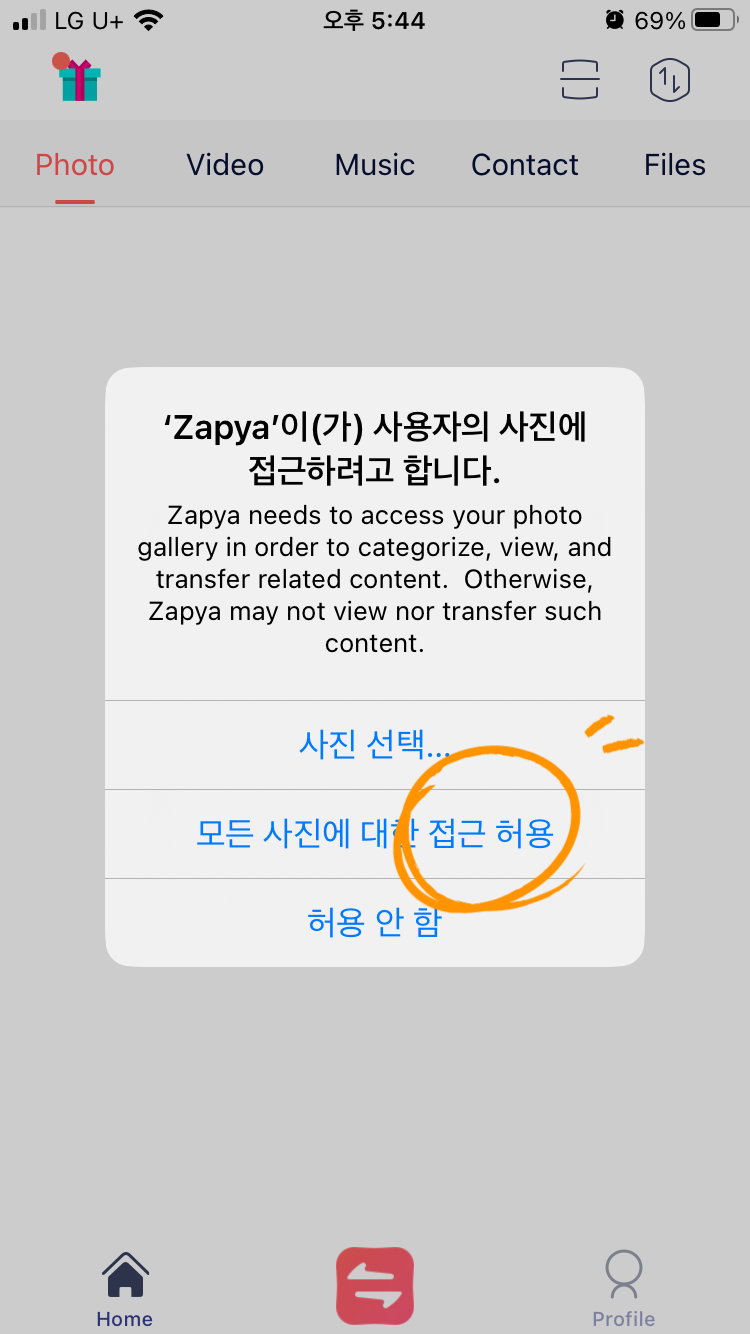This screenshot has height=1334, width=750.
Task: Select the Photo tab
Action: [x=75, y=165]
